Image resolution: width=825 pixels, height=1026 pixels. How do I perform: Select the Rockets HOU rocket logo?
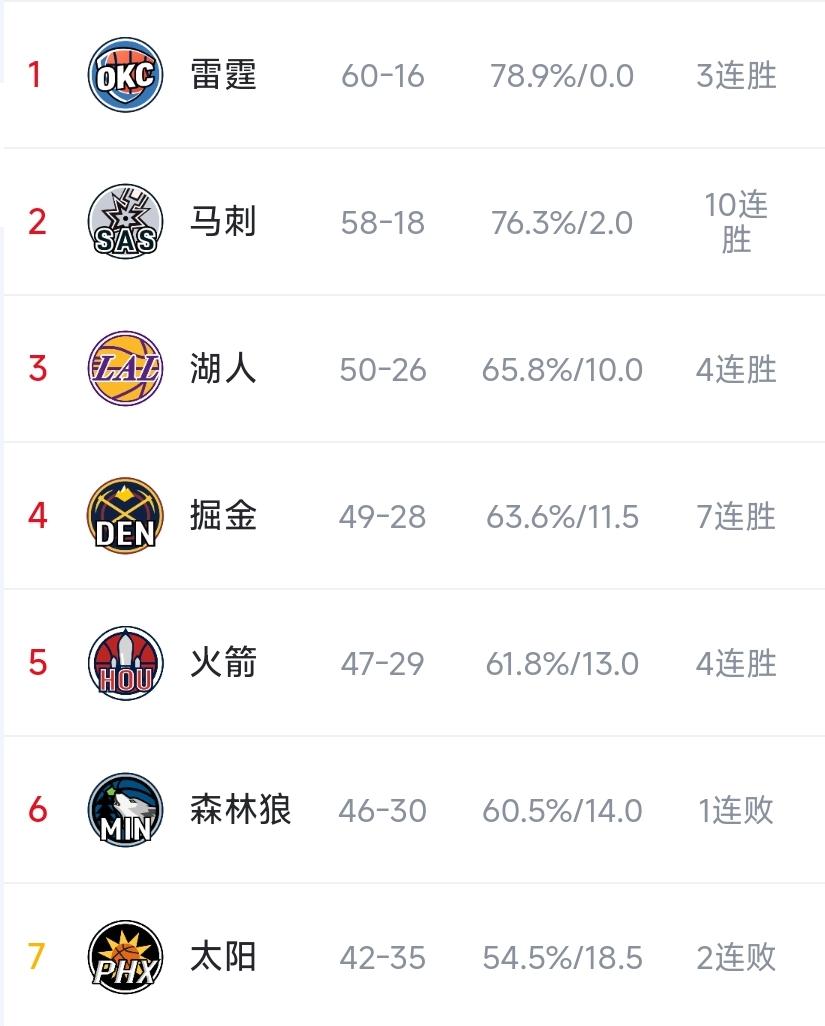click(x=124, y=663)
